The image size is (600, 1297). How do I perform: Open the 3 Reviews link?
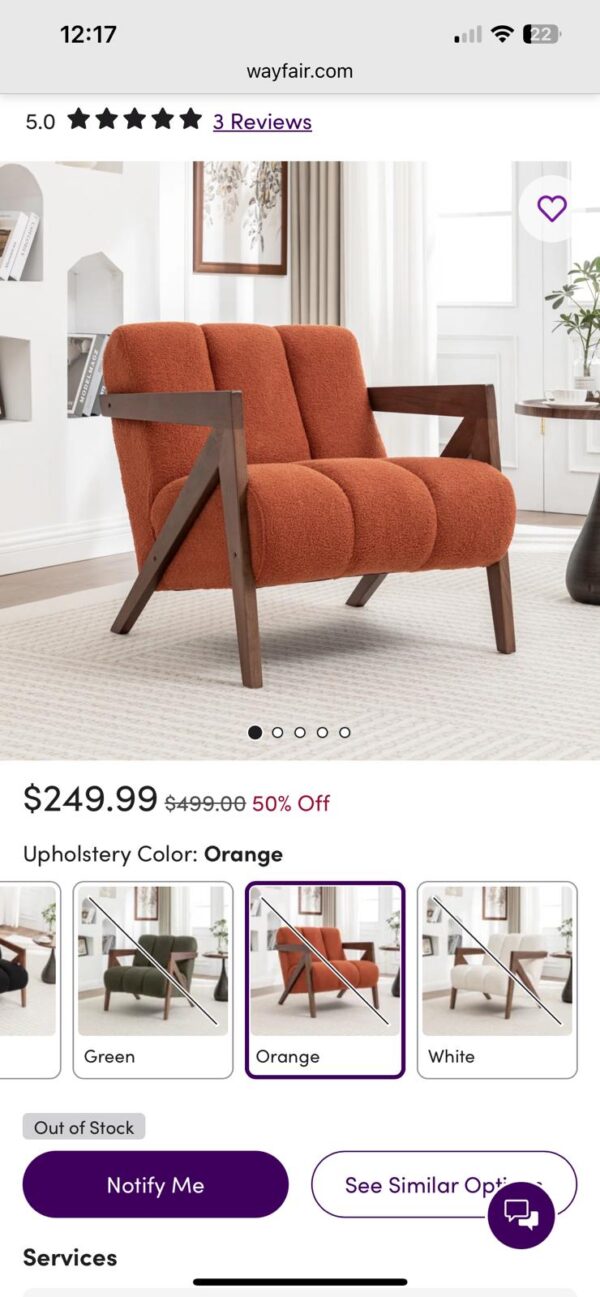click(x=262, y=122)
